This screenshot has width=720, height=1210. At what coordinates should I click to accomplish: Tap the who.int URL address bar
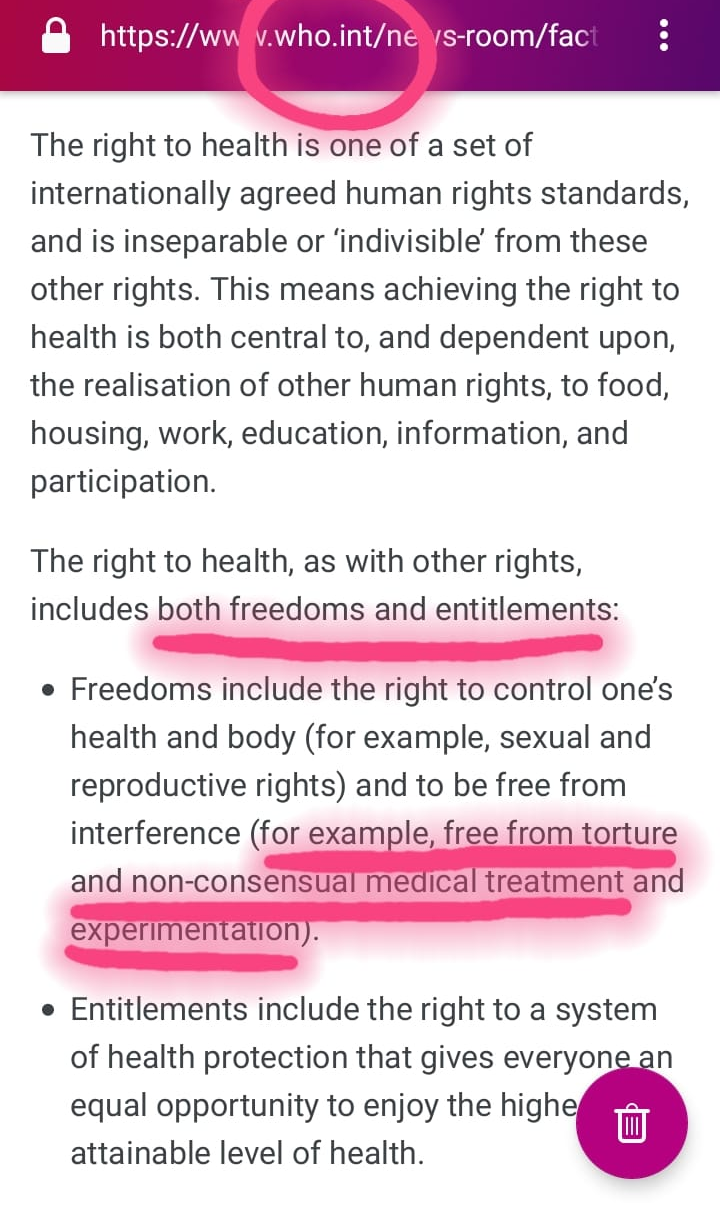(350, 38)
